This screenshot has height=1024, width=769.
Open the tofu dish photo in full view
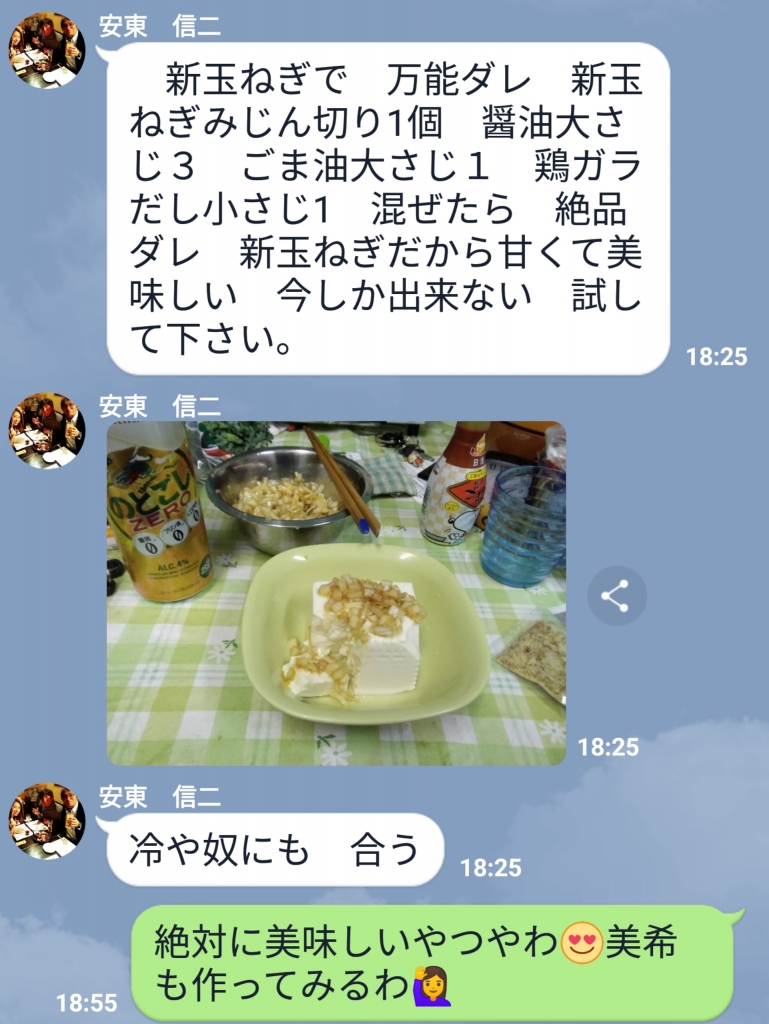(336, 592)
